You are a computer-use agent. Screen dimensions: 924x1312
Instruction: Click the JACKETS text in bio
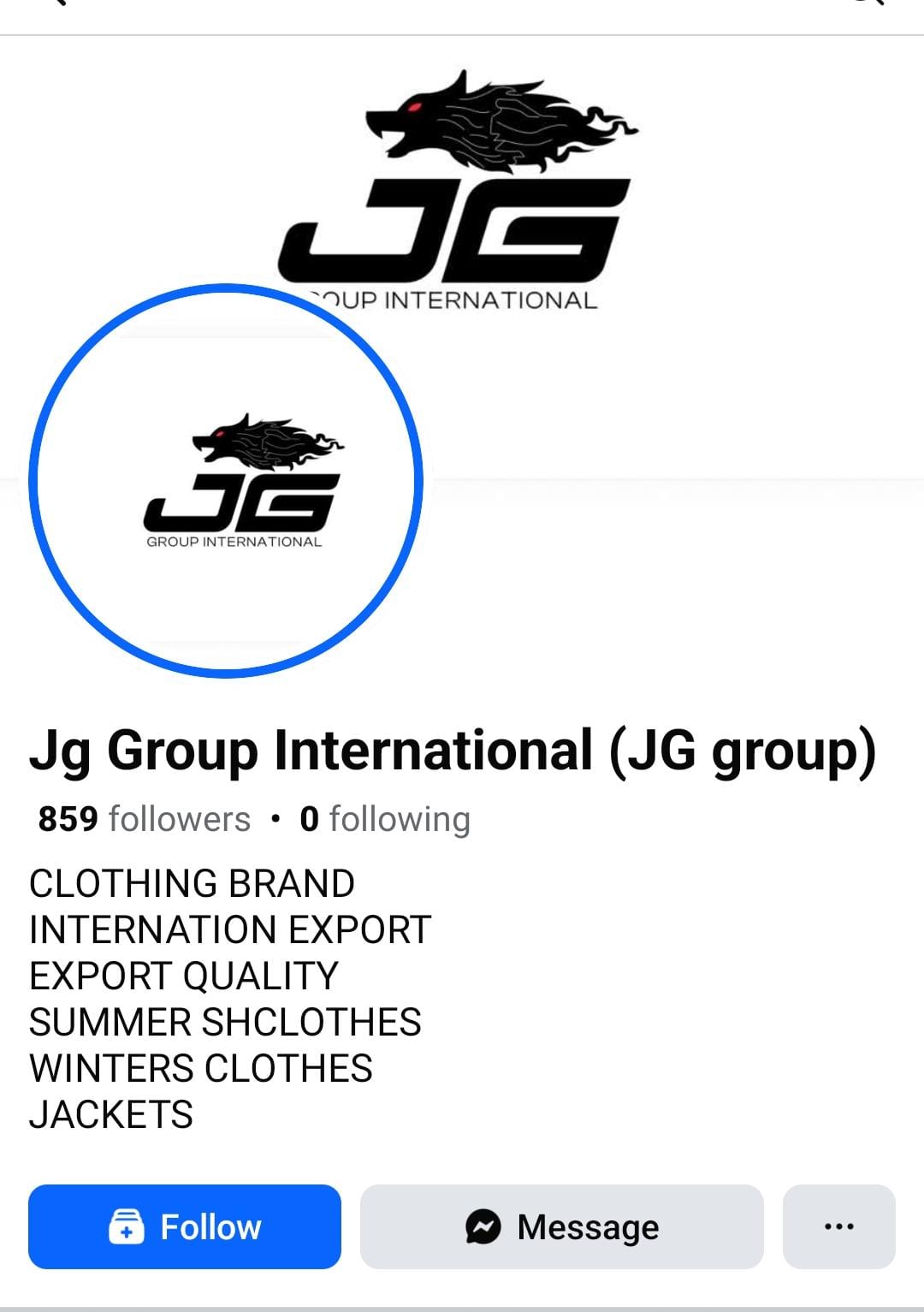pyautogui.click(x=111, y=1113)
